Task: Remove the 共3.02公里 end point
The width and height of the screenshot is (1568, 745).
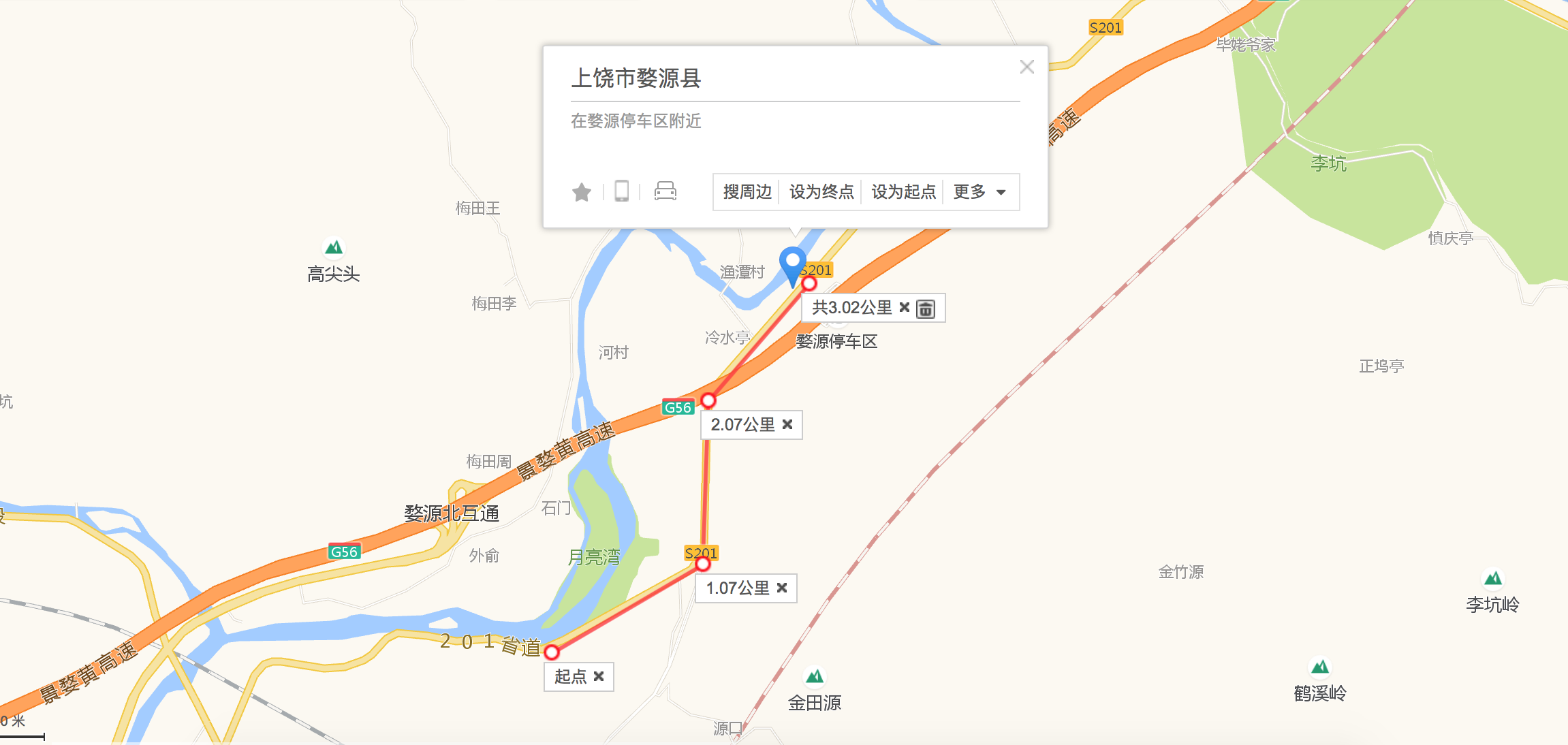Action: coord(905,308)
